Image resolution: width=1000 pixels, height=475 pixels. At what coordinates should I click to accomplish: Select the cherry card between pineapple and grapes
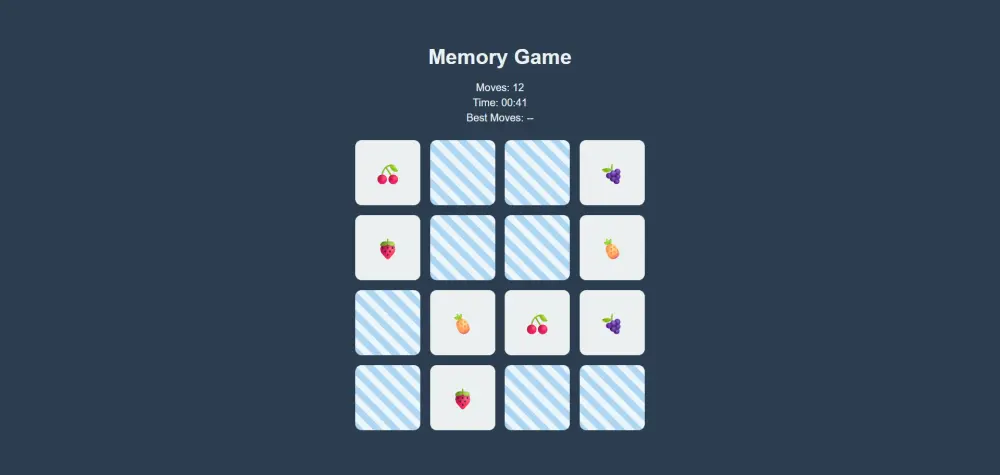(537, 323)
